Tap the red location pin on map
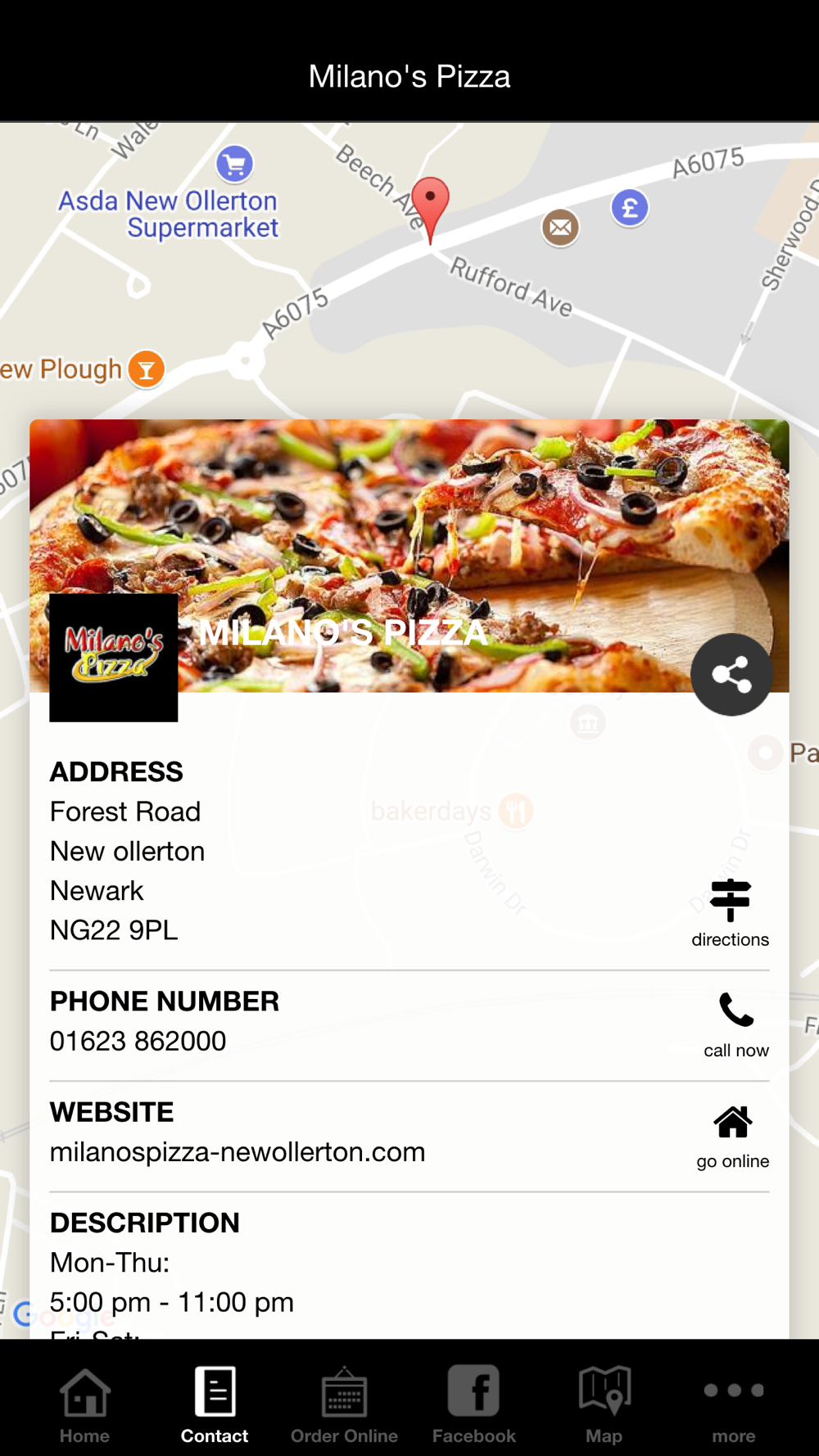This screenshot has width=819, height=1456. tap(430, 205)
